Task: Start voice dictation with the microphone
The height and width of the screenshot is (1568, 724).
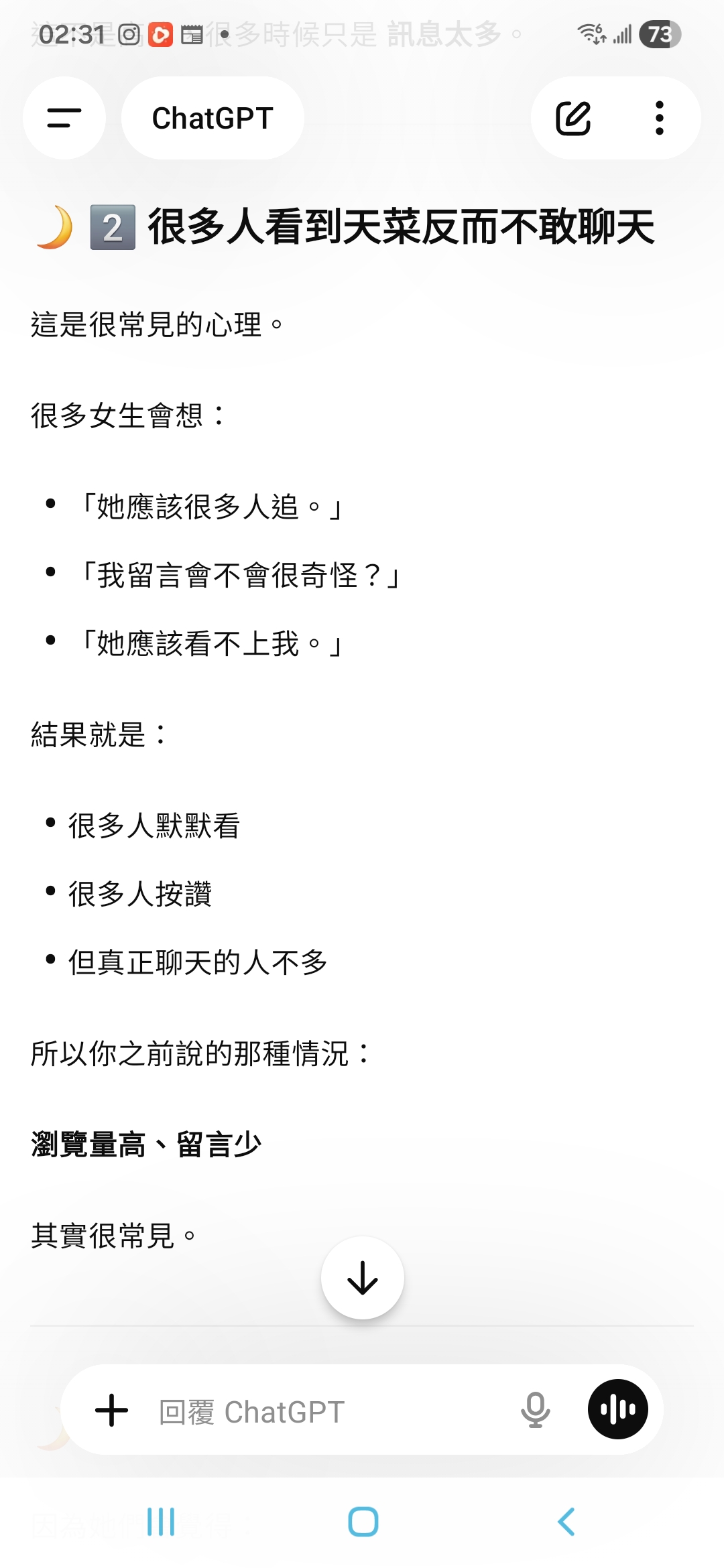Action: [x=535, y=1411]
